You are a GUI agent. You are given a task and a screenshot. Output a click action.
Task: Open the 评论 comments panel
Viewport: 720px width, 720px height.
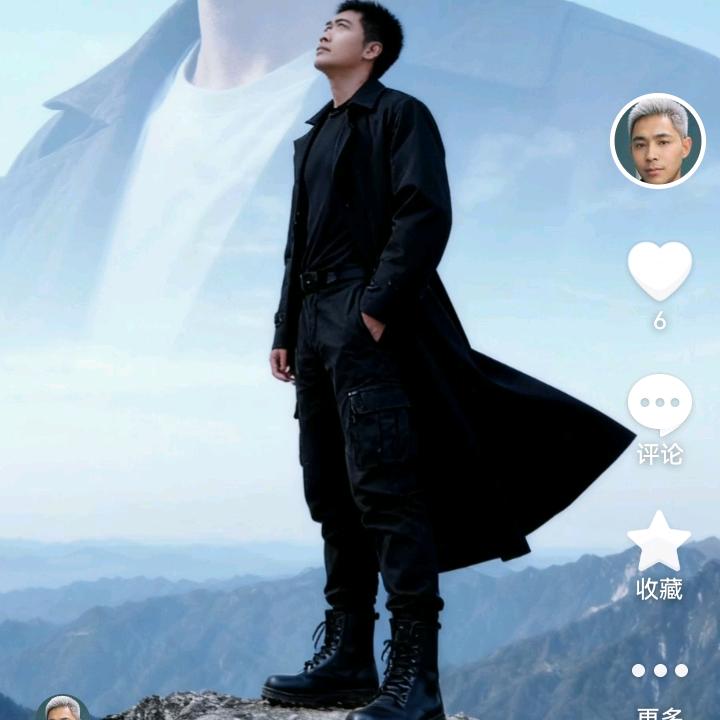pyautogui.click(x=659, y=405)
